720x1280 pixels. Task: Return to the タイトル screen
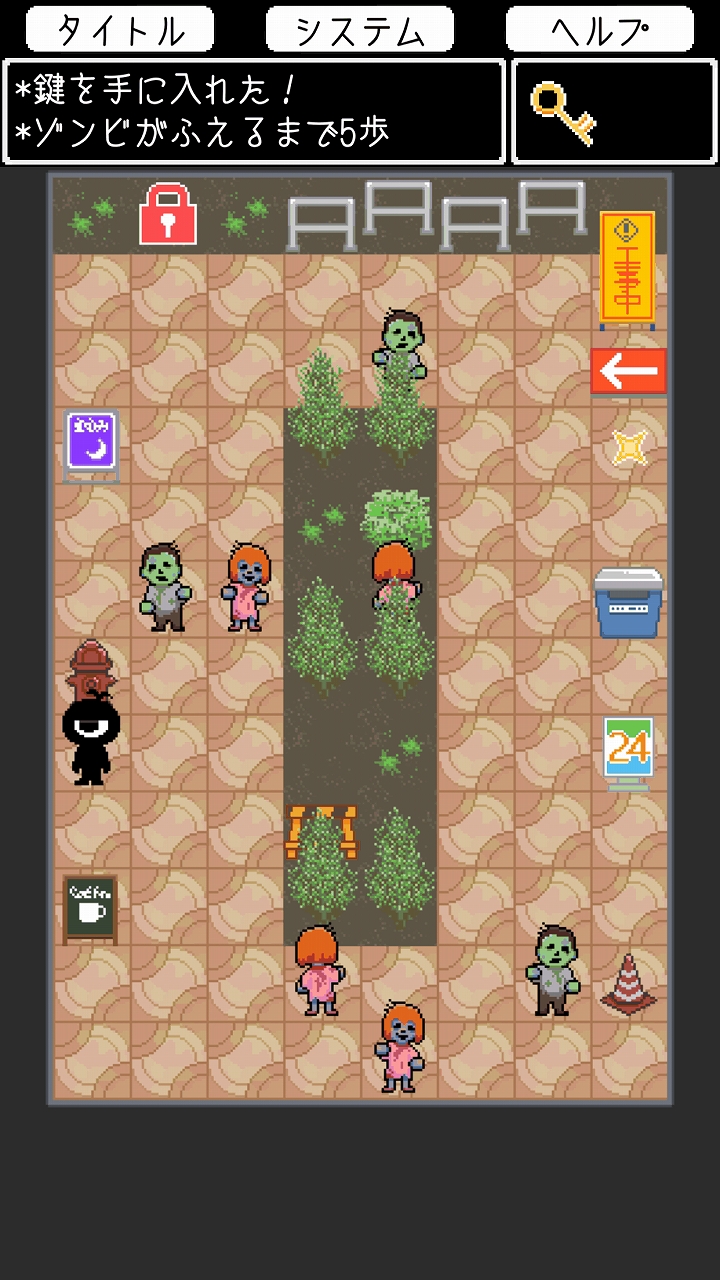120,30
